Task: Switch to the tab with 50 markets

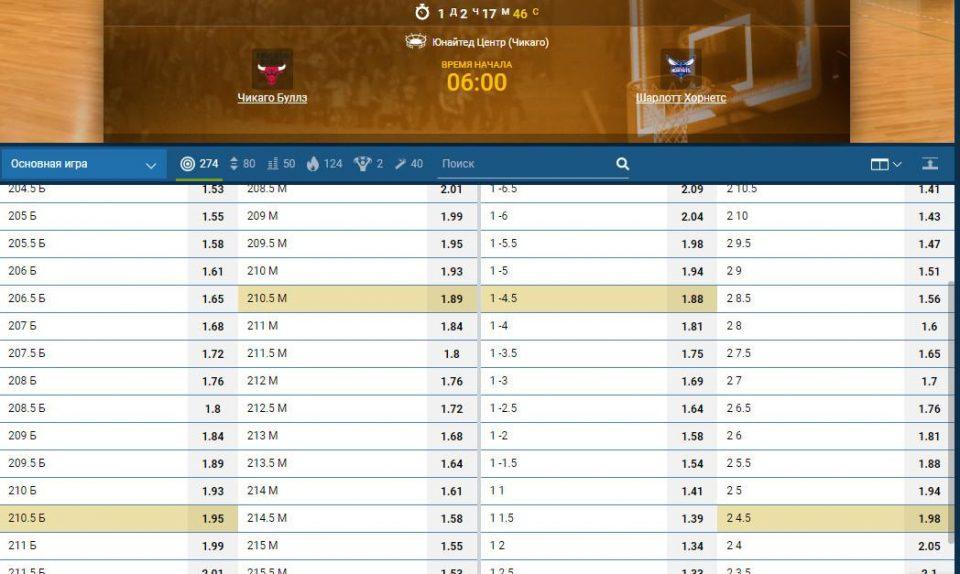Action: [282, 164]
